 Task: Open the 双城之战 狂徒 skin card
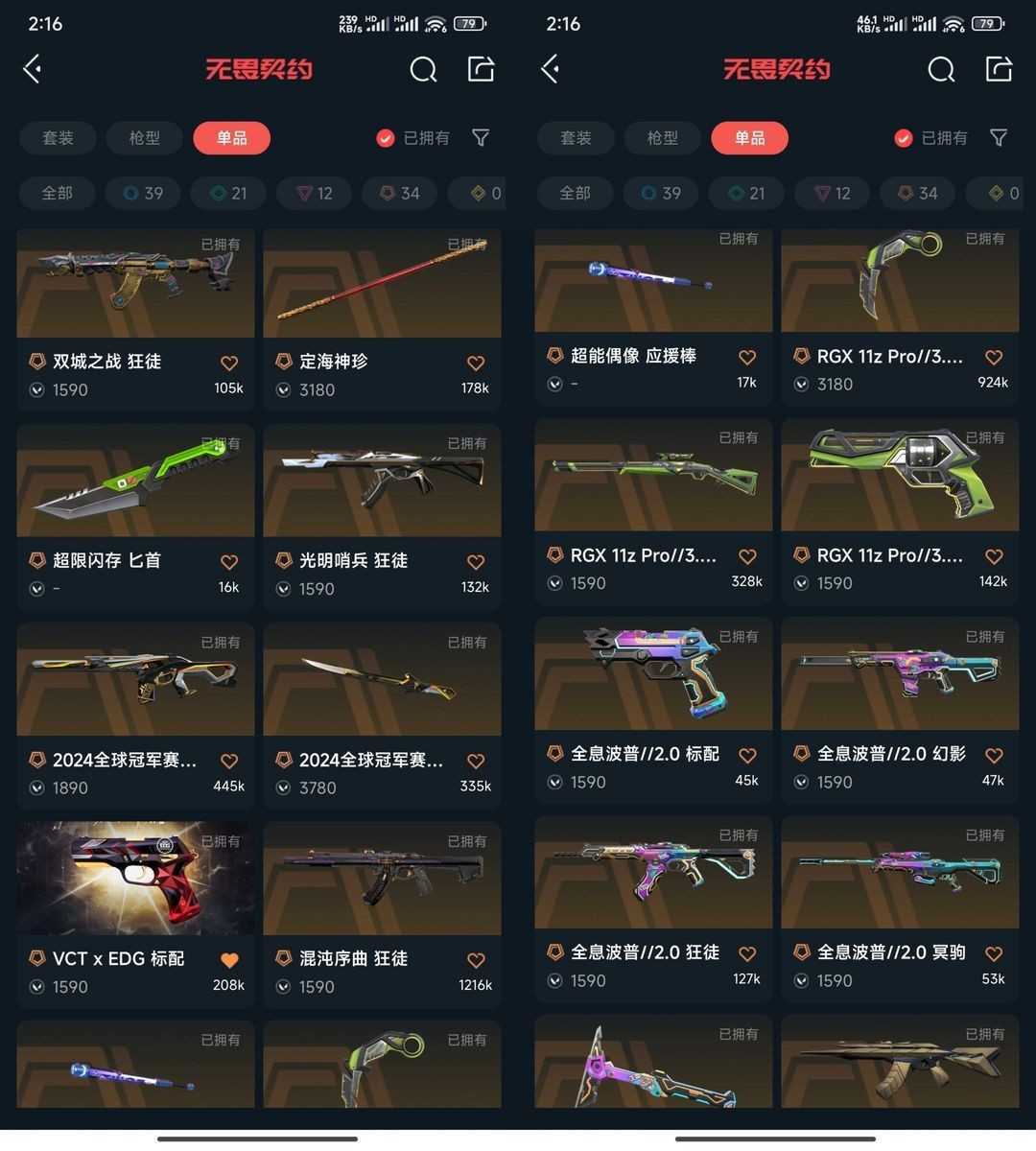tap(135, 320)
